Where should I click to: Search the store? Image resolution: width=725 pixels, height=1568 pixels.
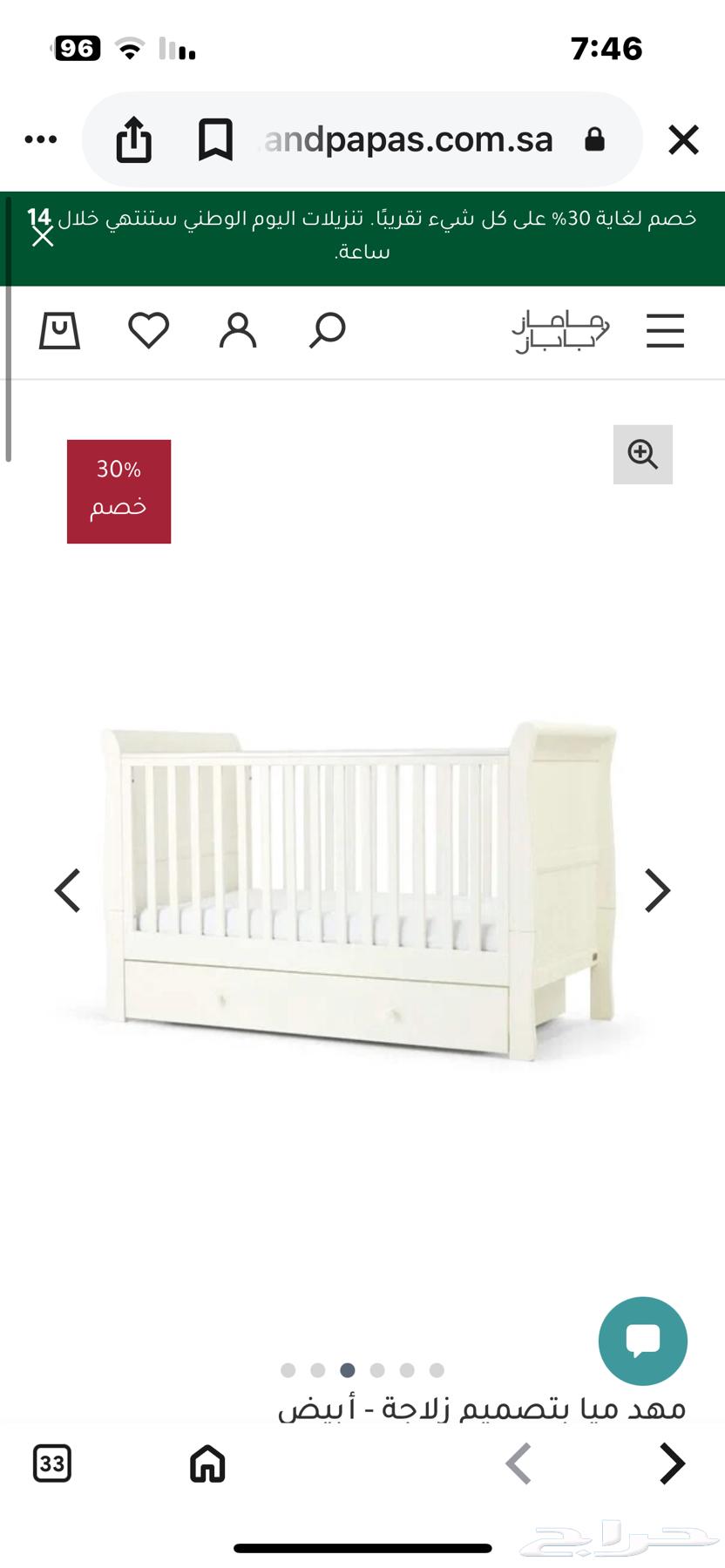[x=328, y=331]
